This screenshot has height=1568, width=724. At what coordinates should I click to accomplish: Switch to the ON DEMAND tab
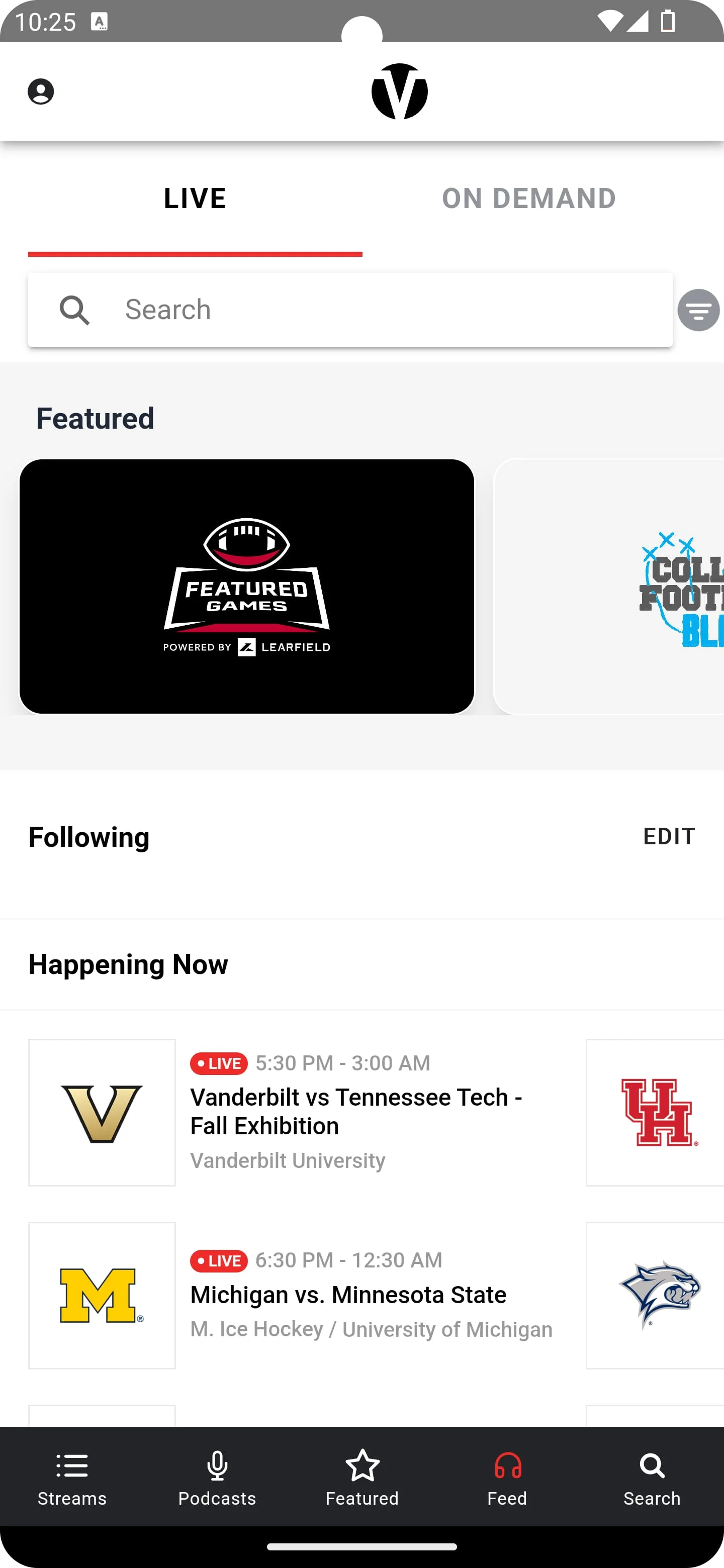tap(529, 198)
